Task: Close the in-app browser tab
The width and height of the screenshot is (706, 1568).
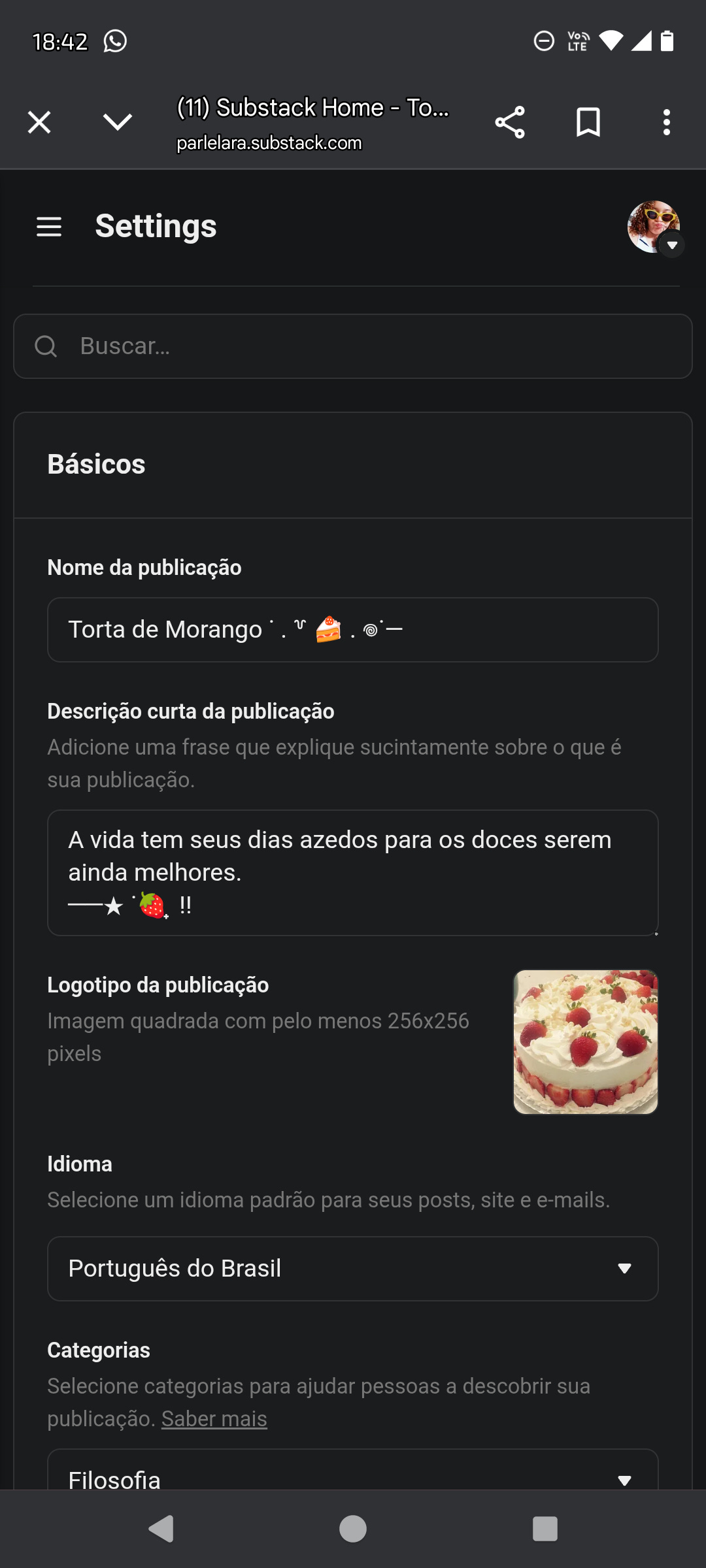Action: point(39,122)
